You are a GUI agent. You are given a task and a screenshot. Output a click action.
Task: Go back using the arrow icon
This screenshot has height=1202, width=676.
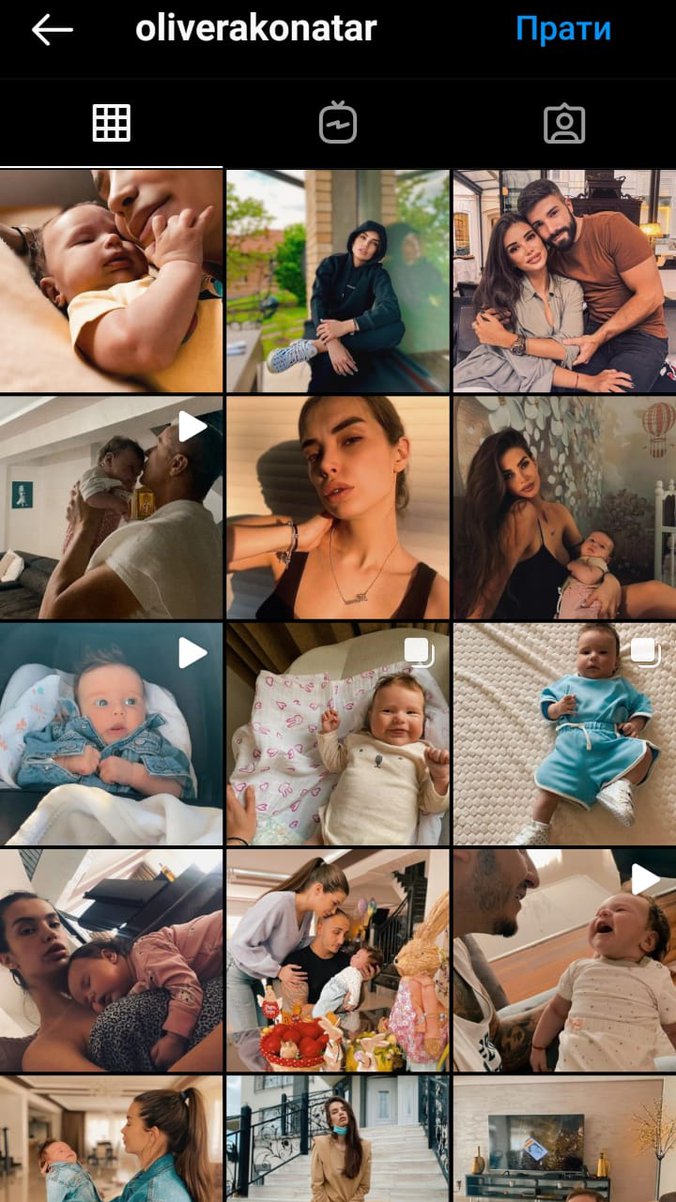coord(52,30)
